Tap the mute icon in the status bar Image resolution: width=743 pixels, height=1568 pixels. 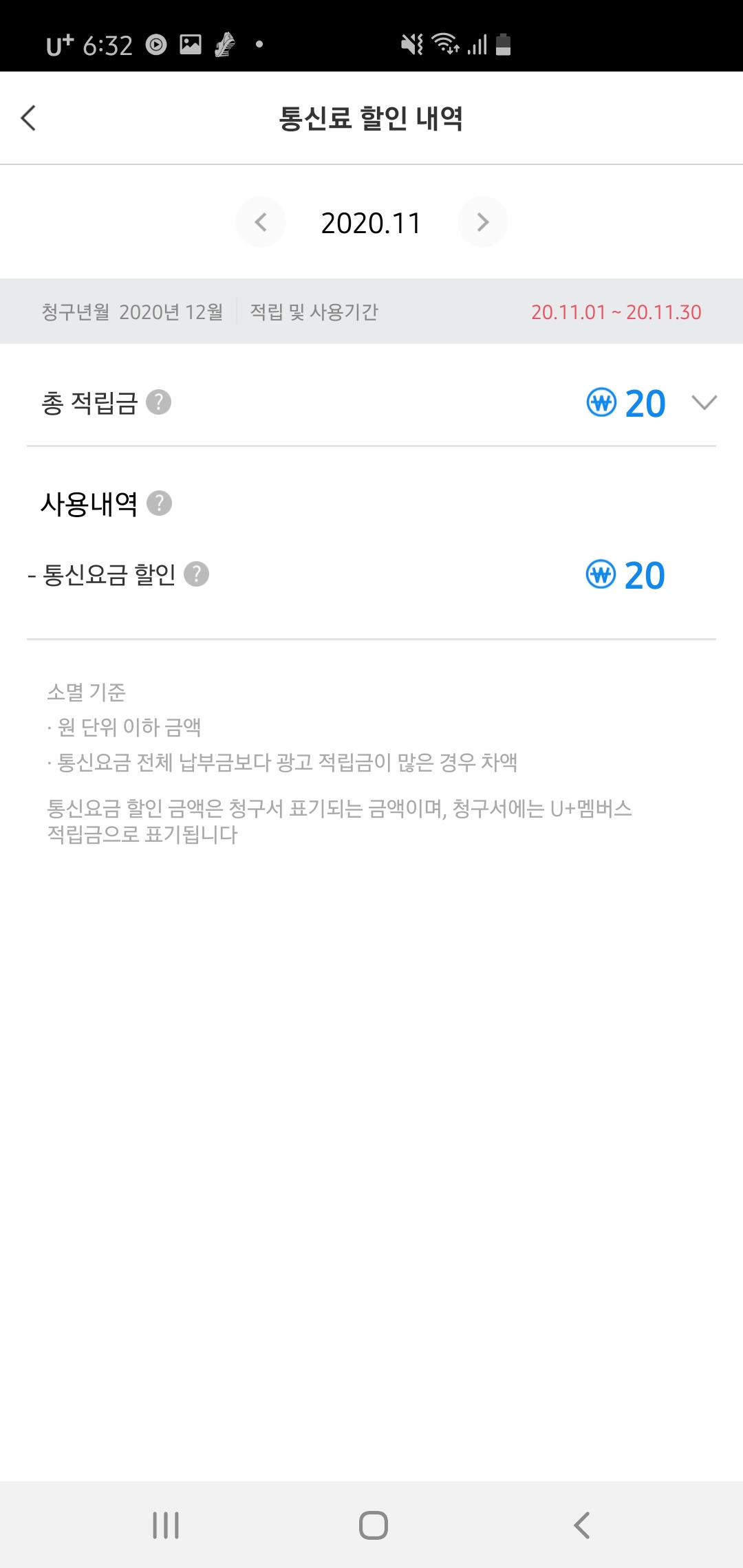pos(411,45)
